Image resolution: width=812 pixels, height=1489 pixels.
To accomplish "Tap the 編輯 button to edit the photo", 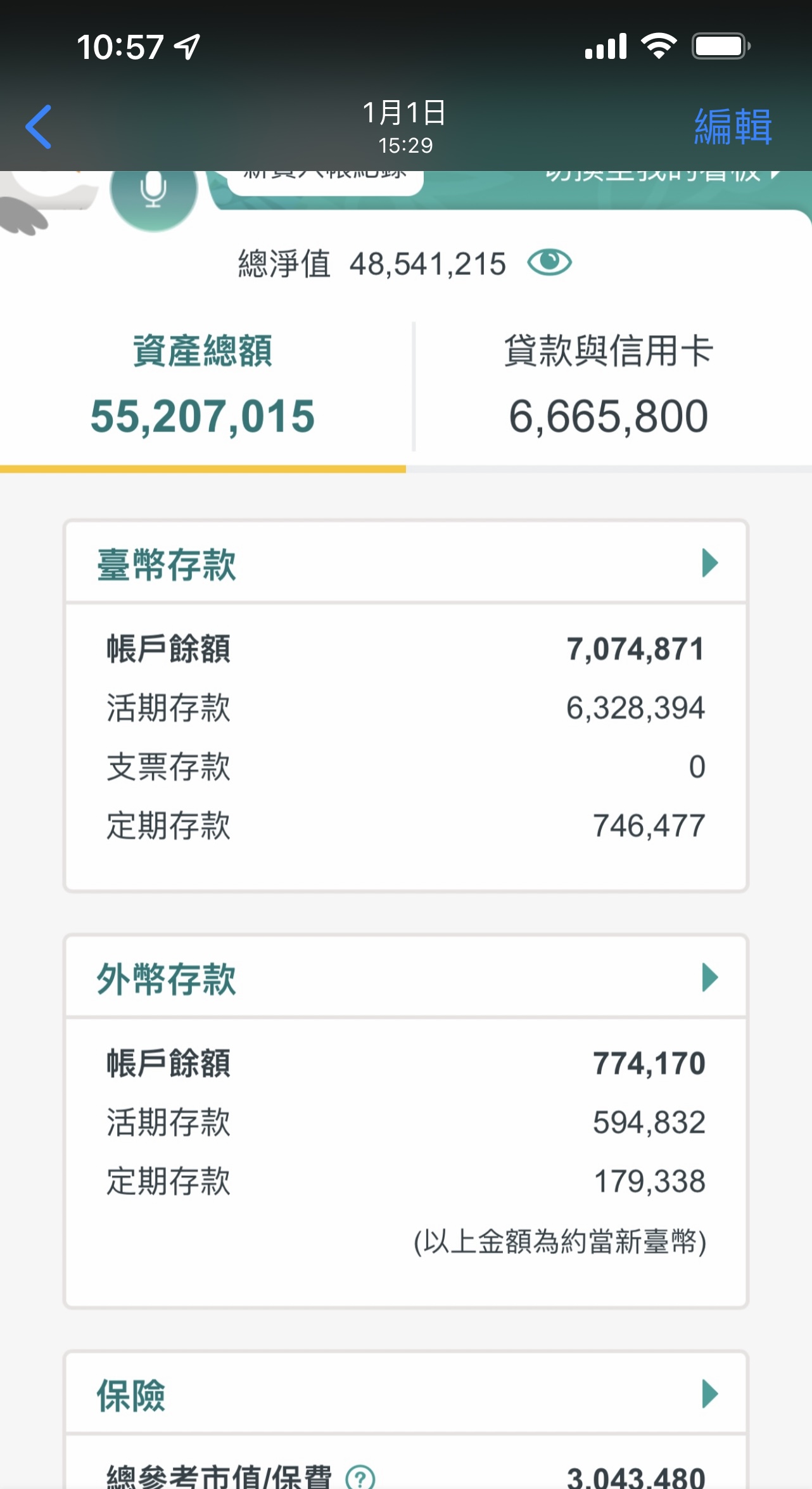I will 733,127.
